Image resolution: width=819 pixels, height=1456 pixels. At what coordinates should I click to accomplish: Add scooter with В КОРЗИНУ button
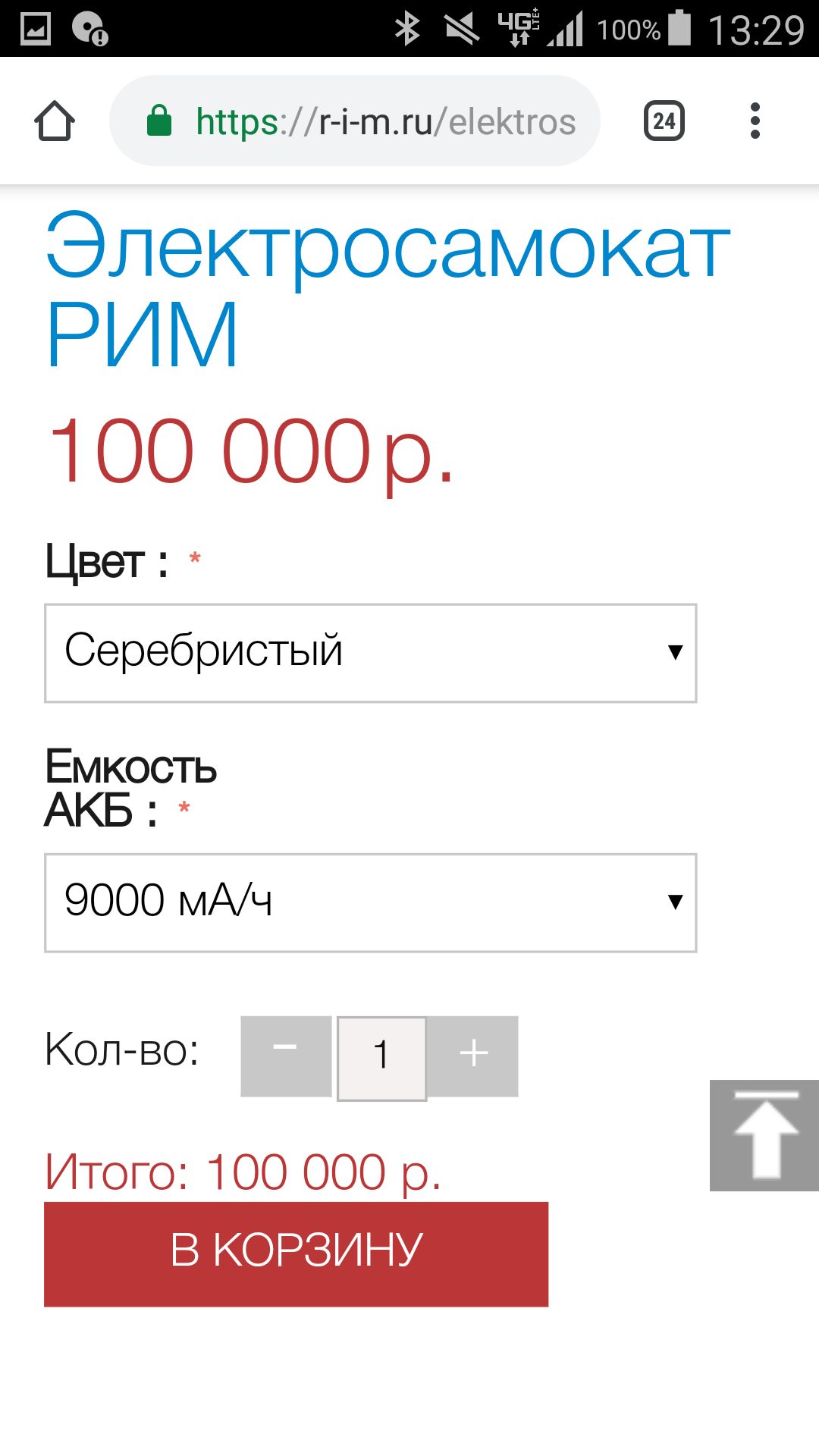(297, 1254)
